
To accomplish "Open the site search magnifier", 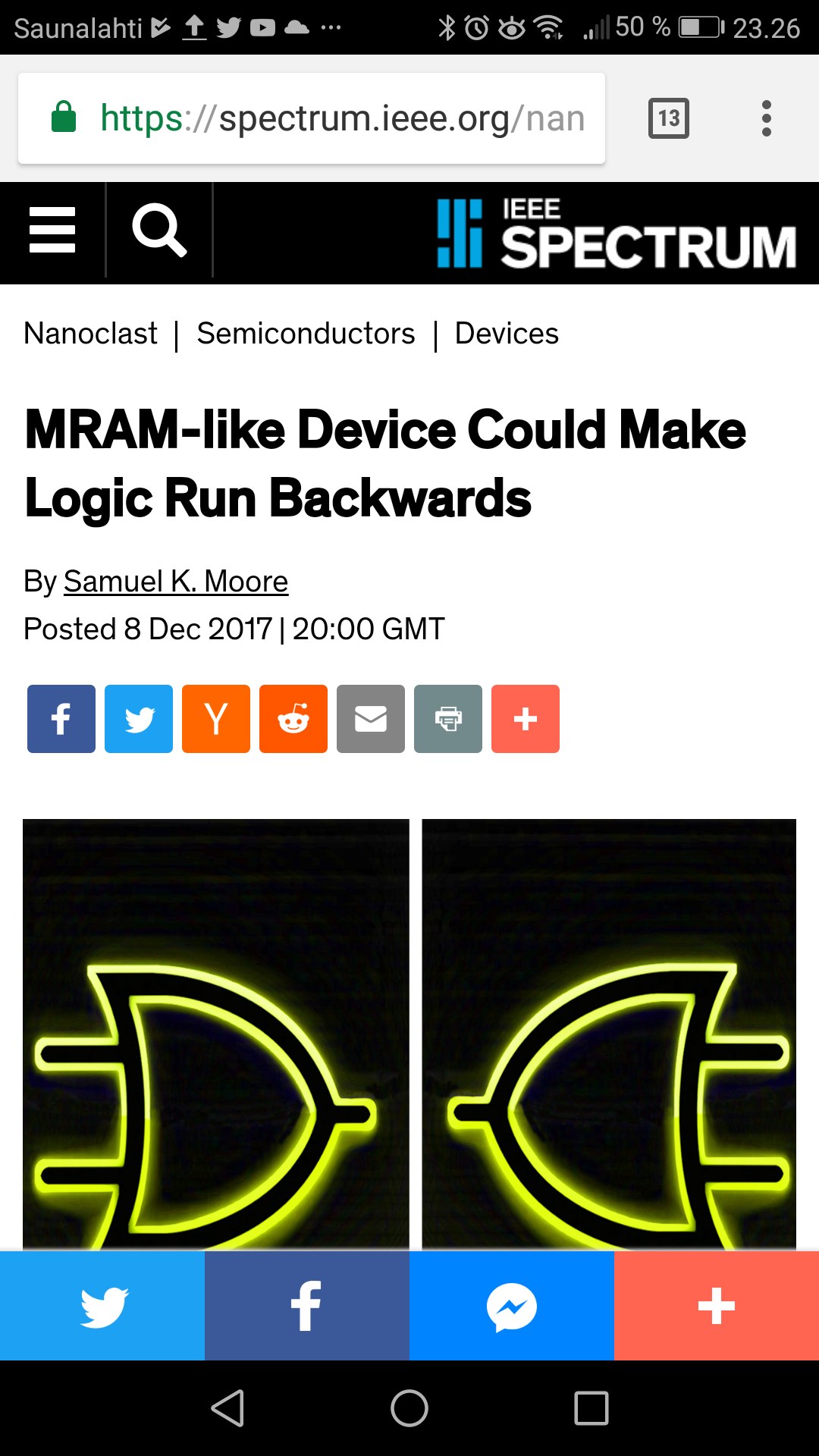I will click(159, 230).
